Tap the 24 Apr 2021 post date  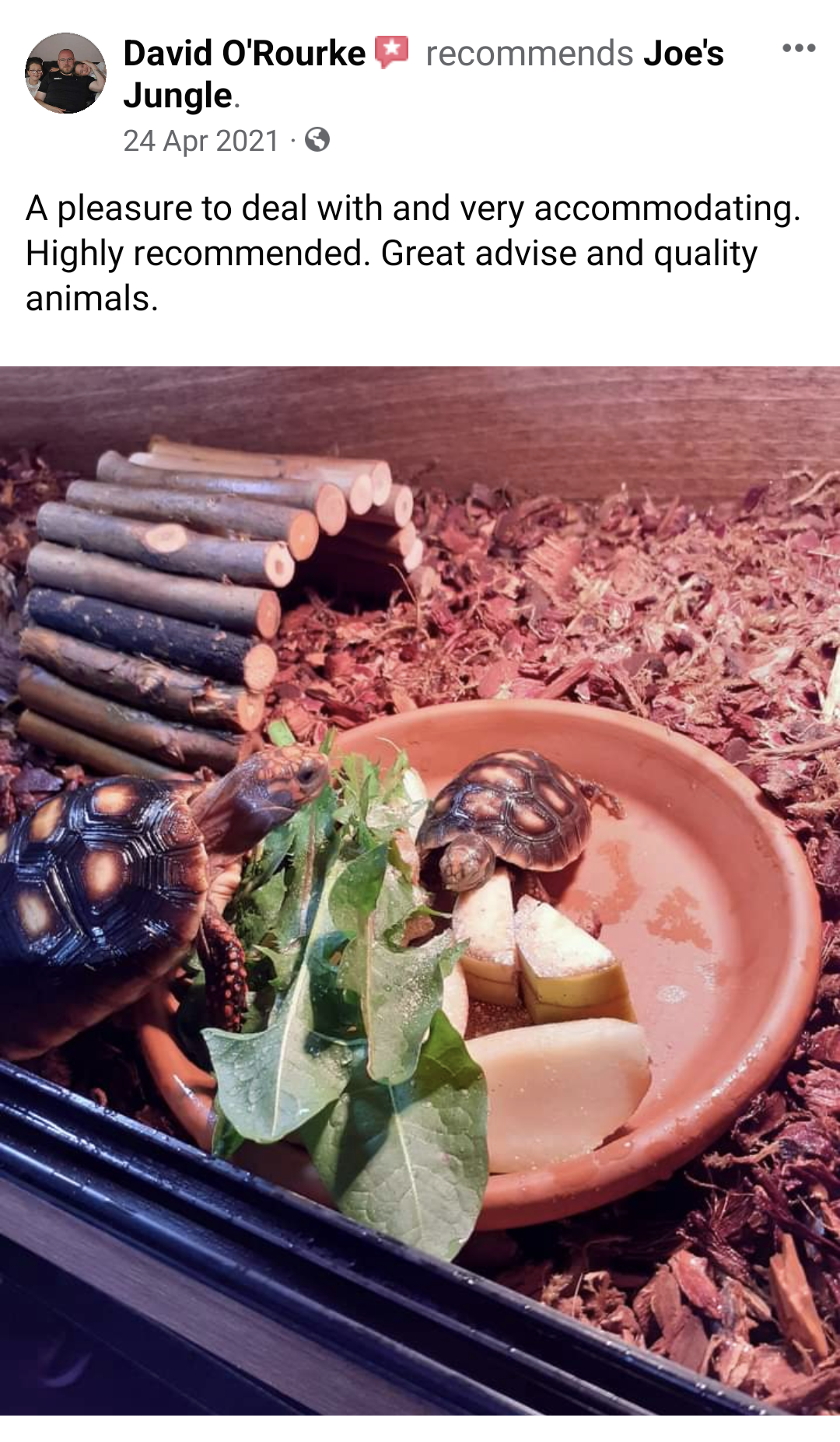coord(201,141)
